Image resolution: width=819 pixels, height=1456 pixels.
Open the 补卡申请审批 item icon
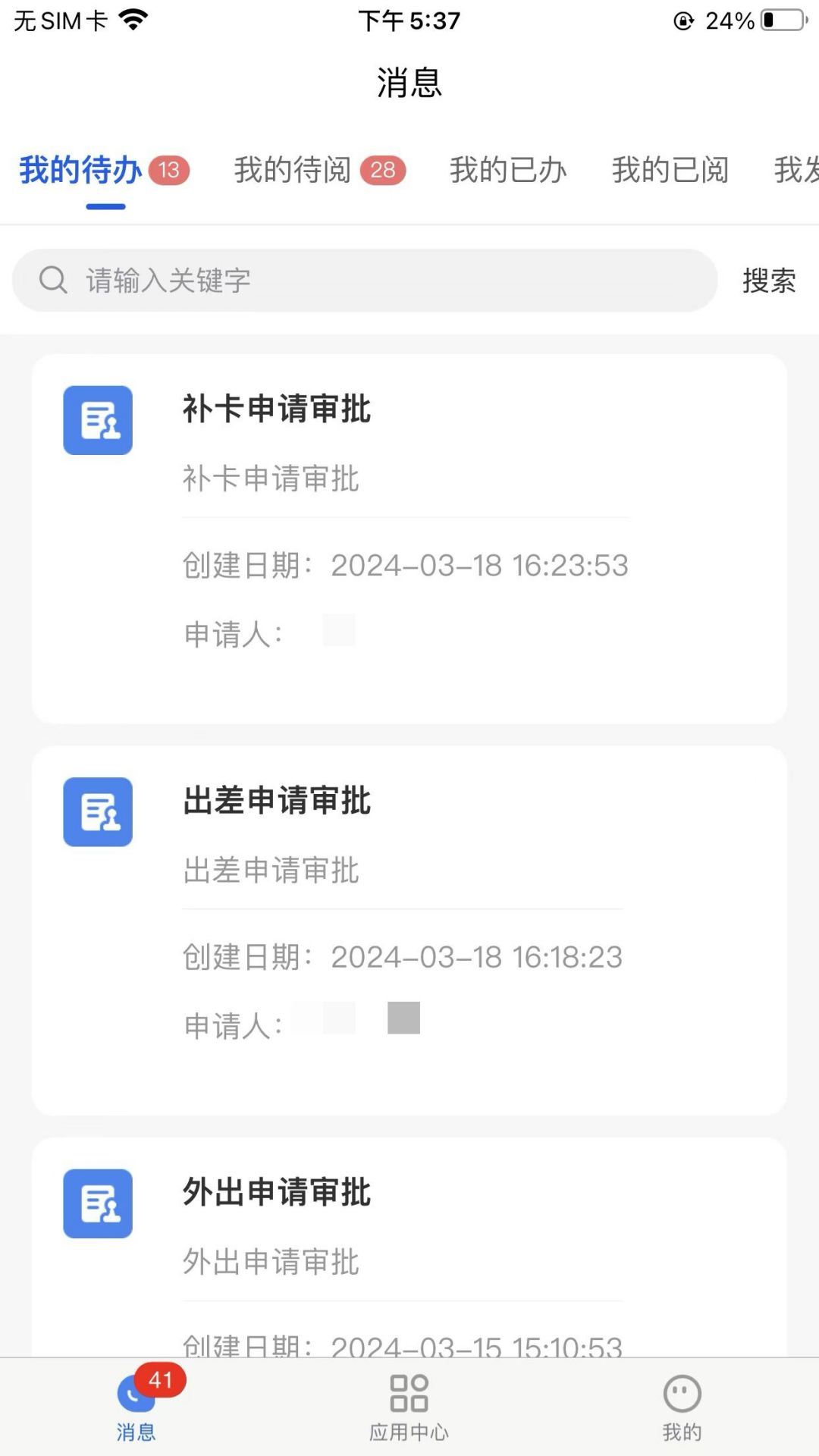point(97,420)
